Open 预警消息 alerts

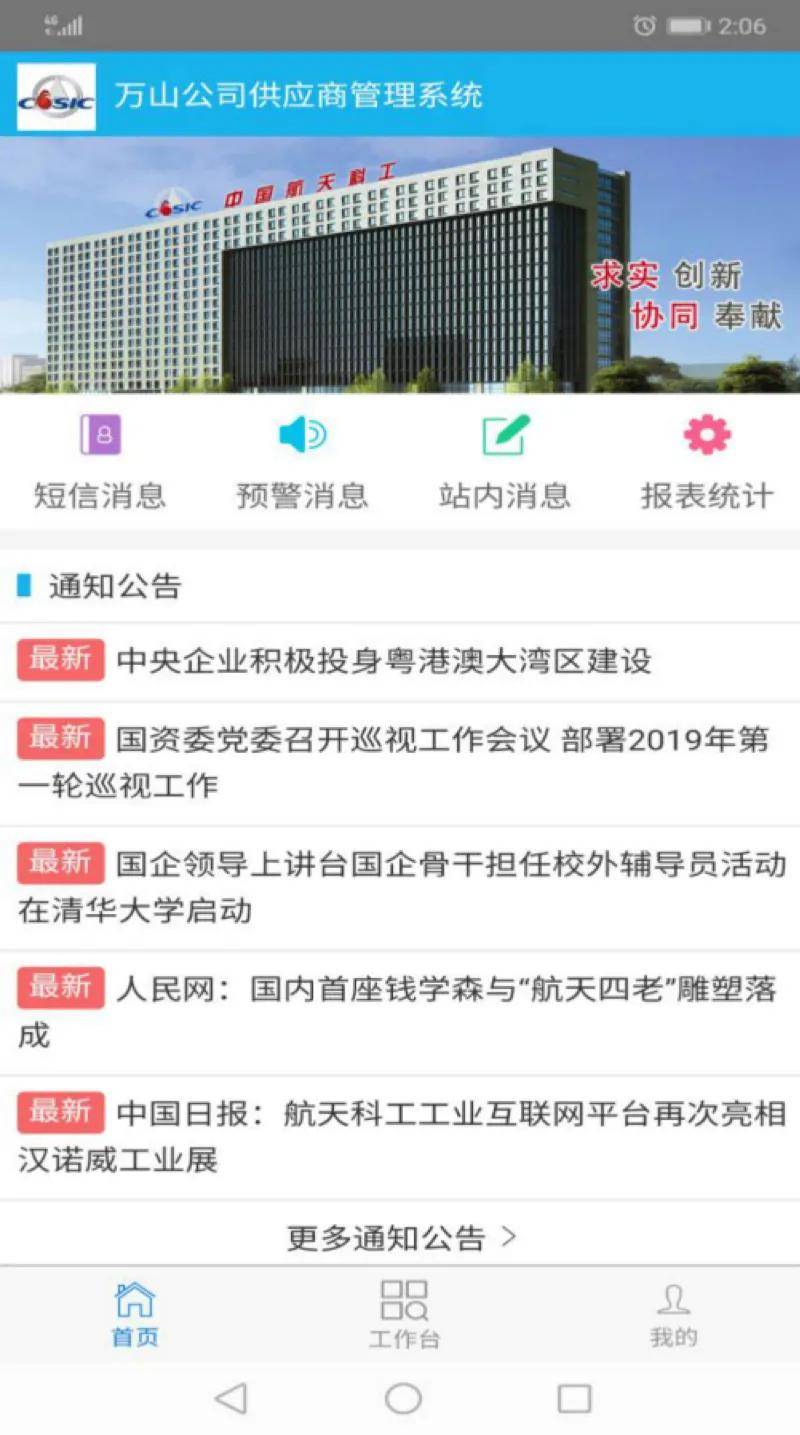click(x=302, y=462)
